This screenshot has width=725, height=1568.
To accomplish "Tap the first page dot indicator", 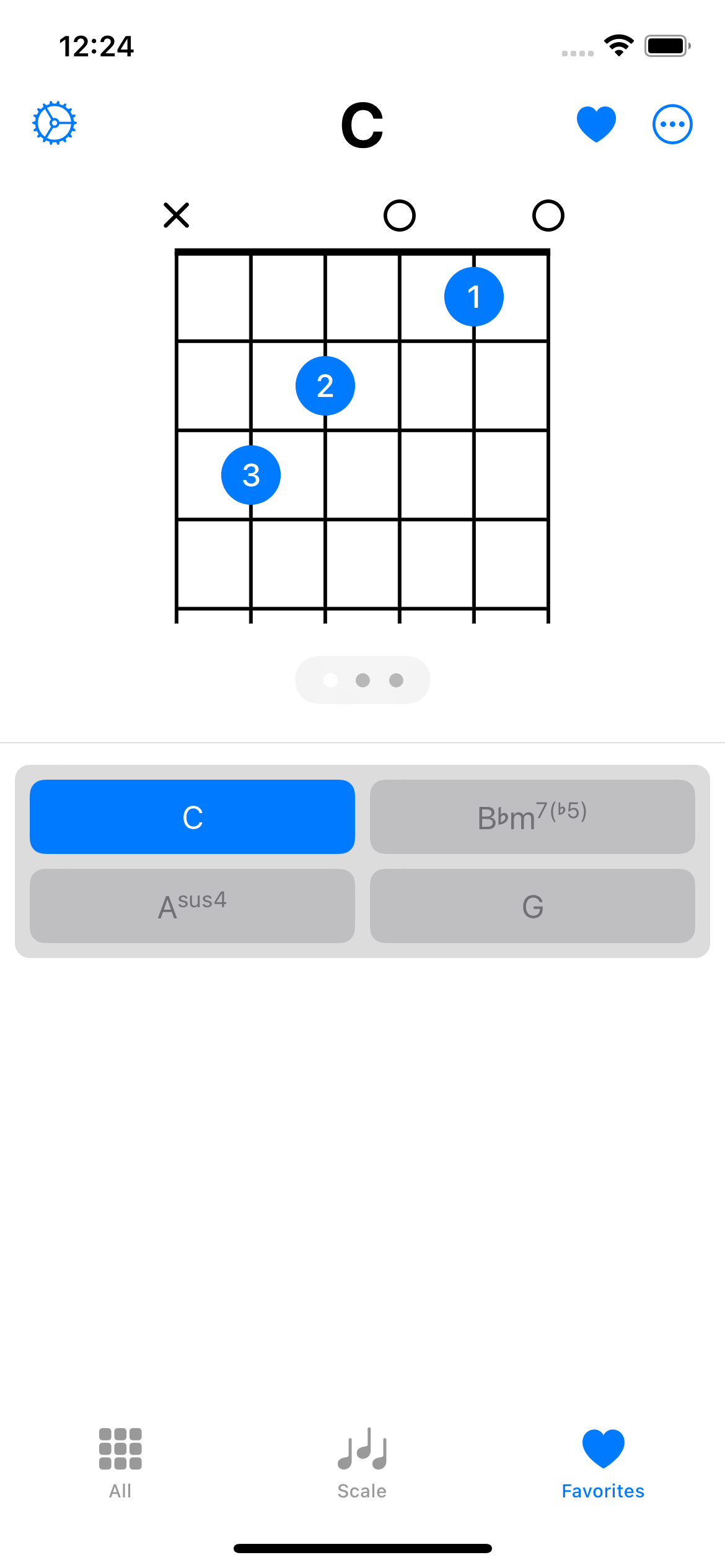I will pos(330,680).
